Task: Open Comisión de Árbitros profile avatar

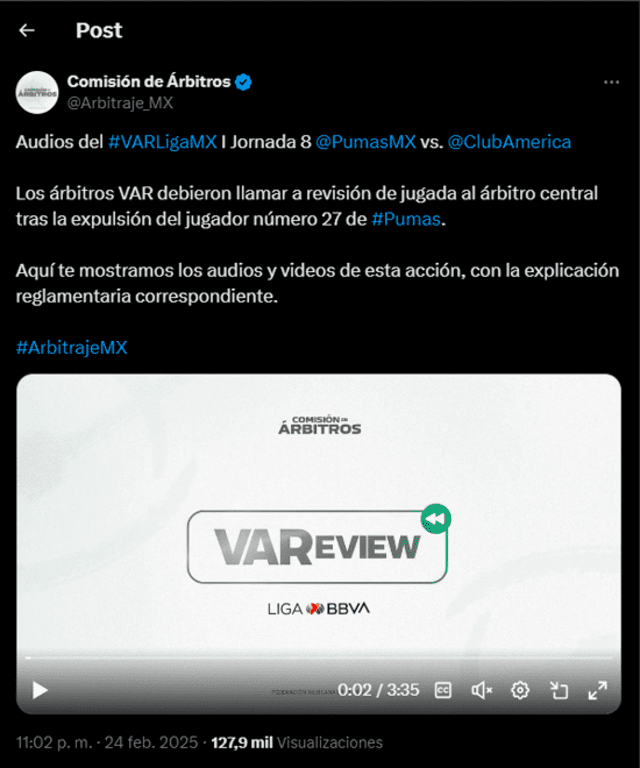Action: click(x=36, y=92)
